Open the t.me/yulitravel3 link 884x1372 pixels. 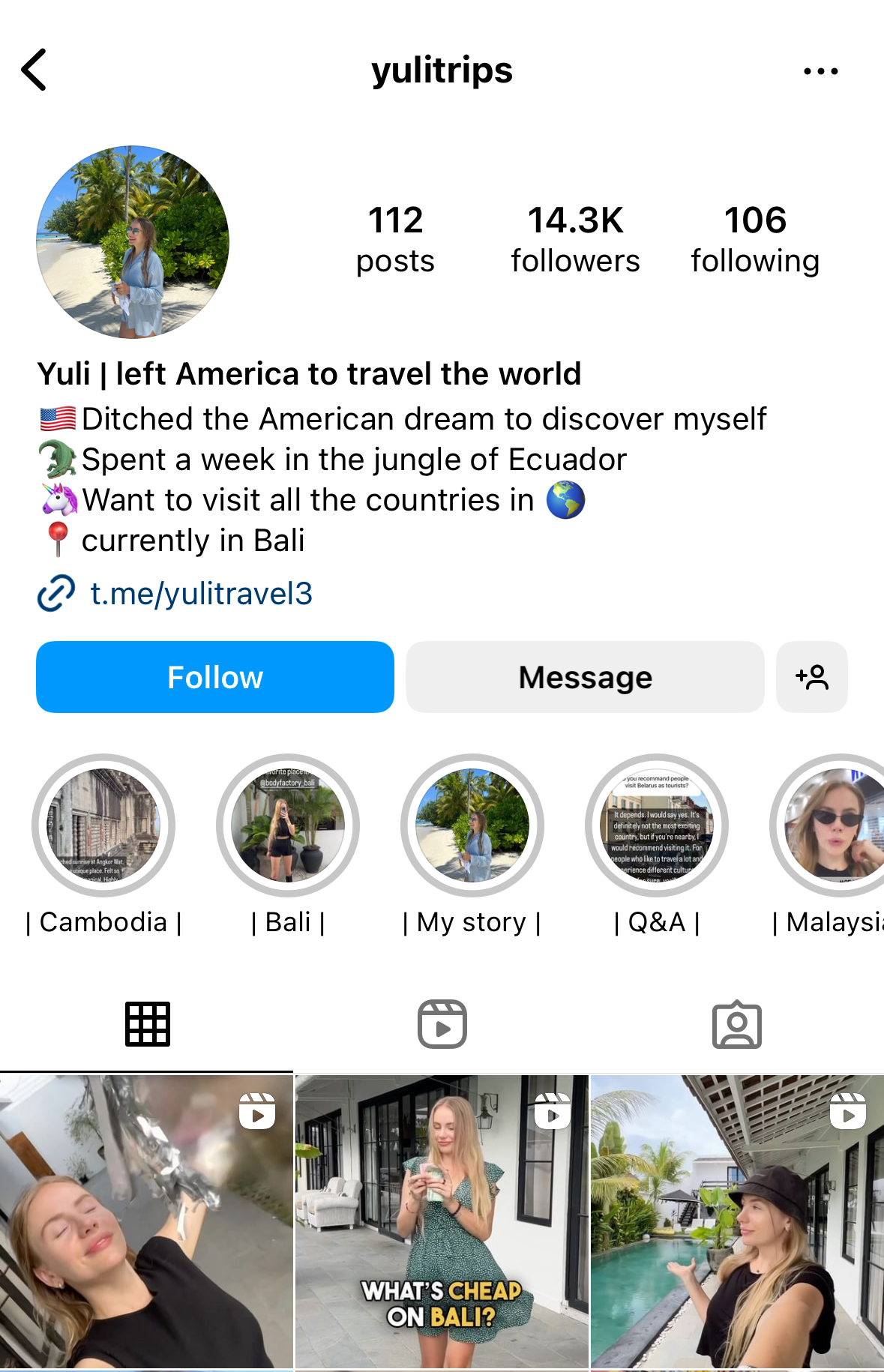coord(201,594)
